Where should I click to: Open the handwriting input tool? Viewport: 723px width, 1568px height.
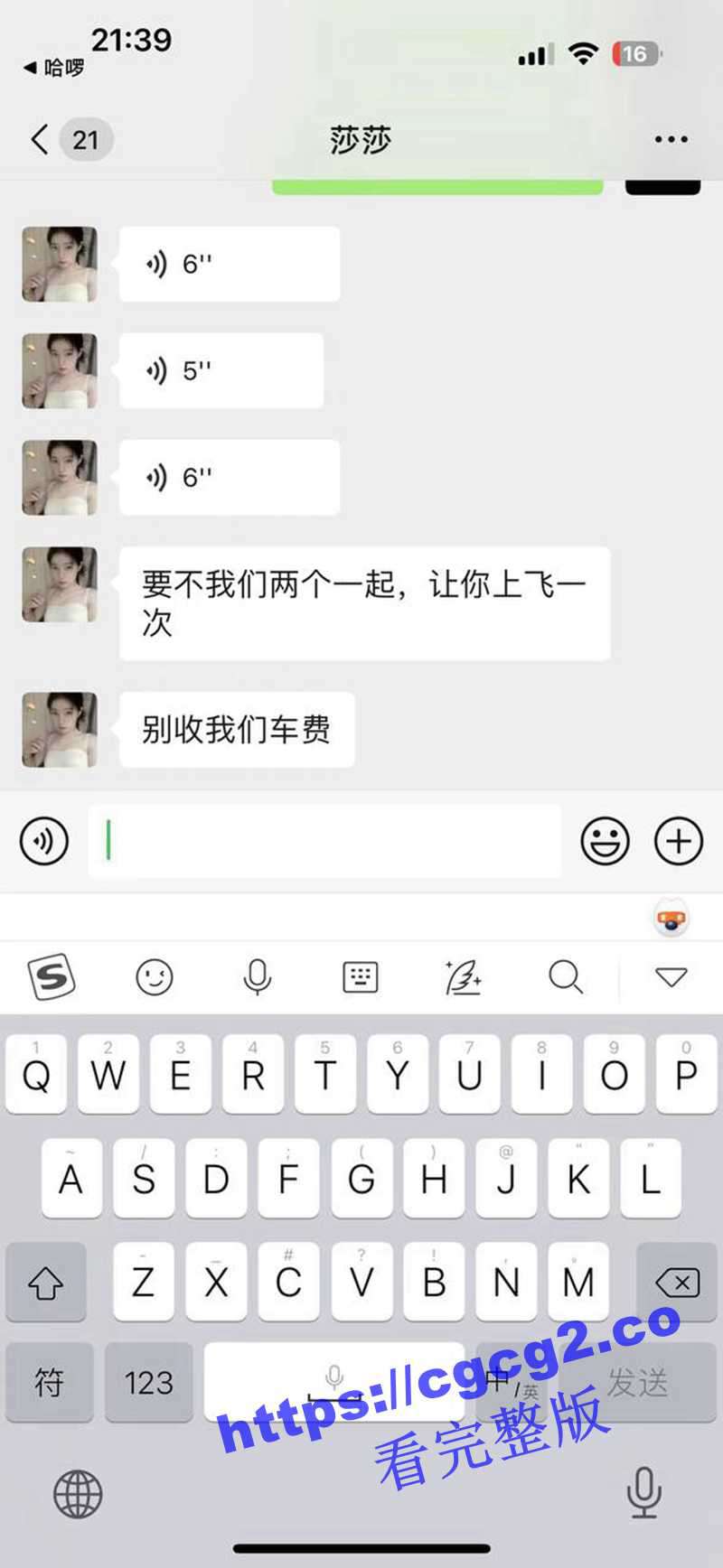tap(464, 976)
